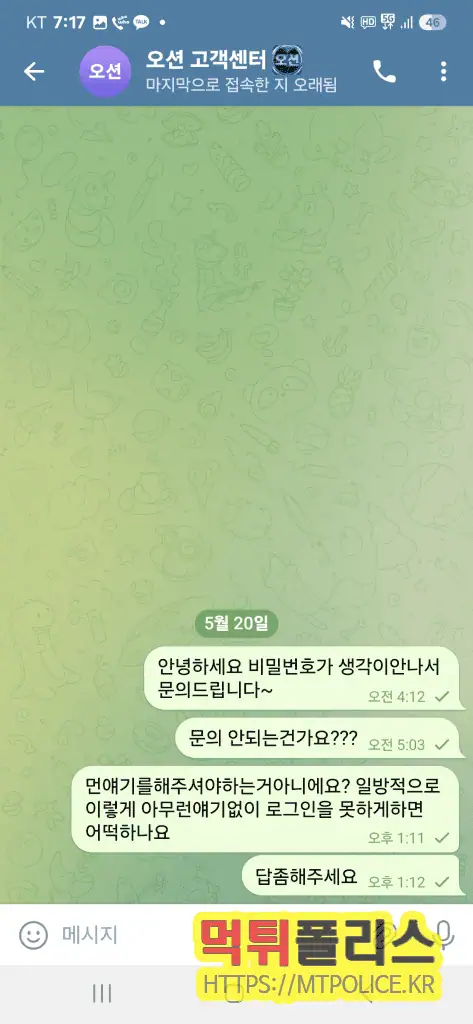Image resolution: width=473 pixels, height=1024 pixels.
Task: Go back to the chat list
Action: [x=33, y=71]
